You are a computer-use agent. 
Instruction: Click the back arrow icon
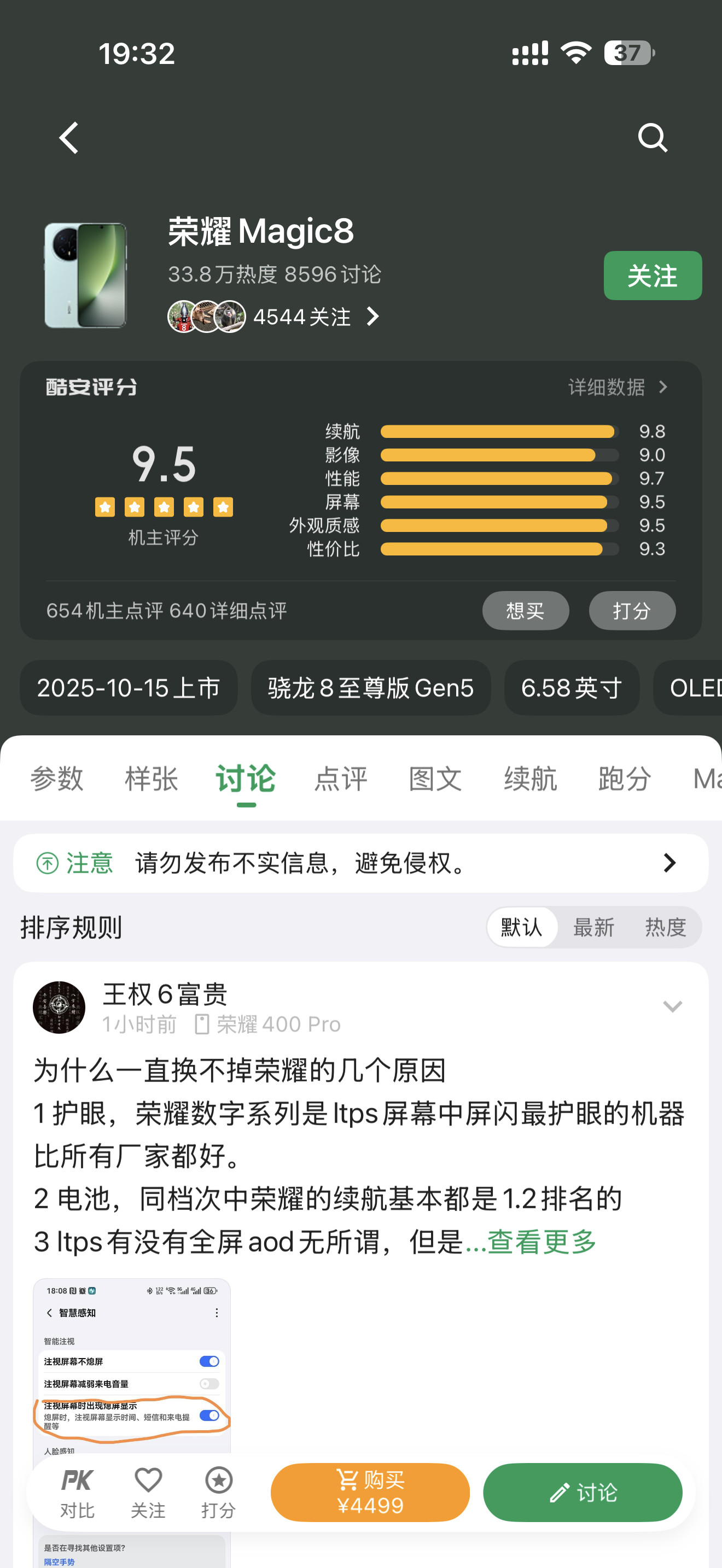(x=69, y=137)
